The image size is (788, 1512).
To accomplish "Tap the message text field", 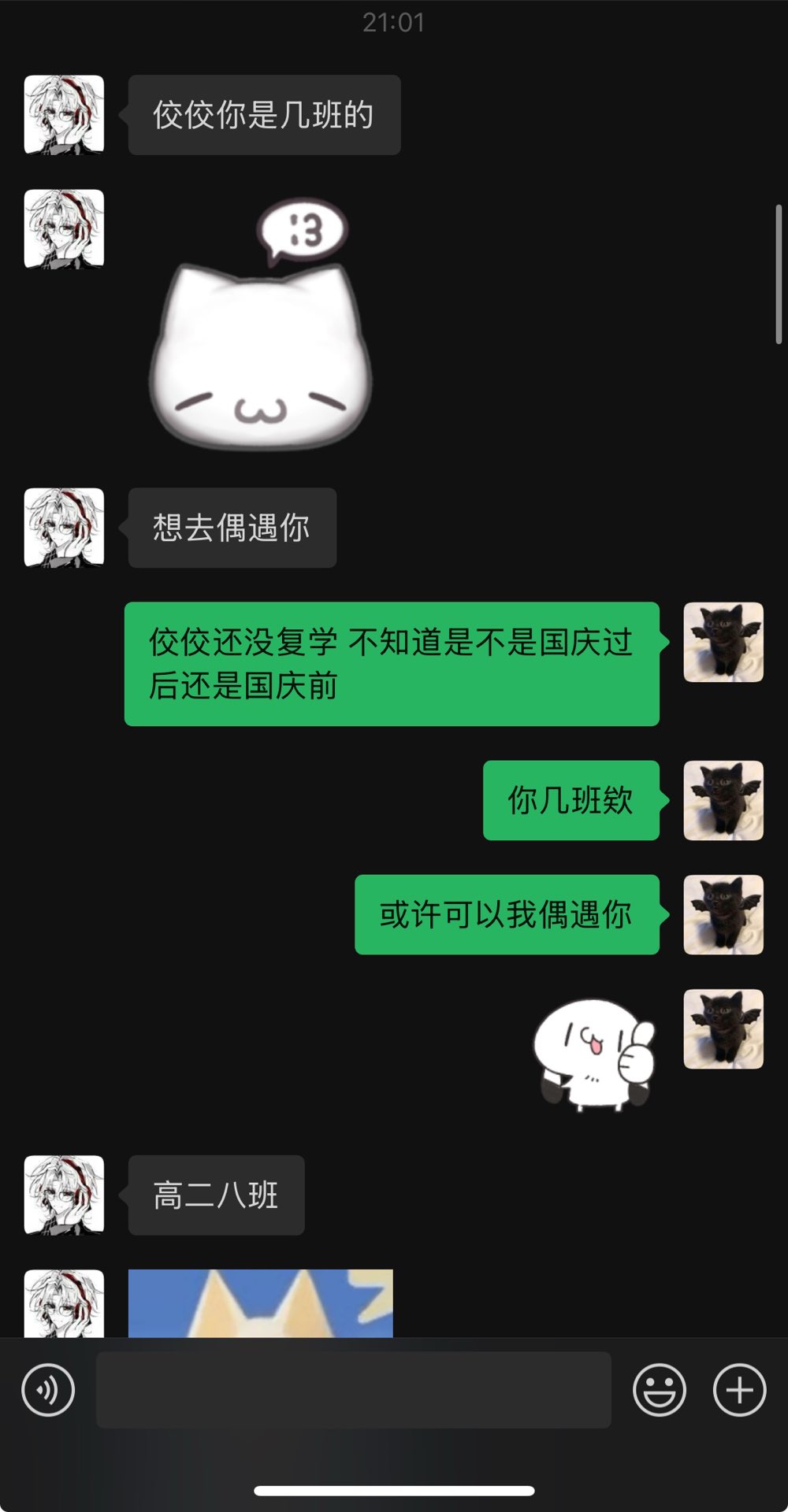I will (x=353, y=1390).
